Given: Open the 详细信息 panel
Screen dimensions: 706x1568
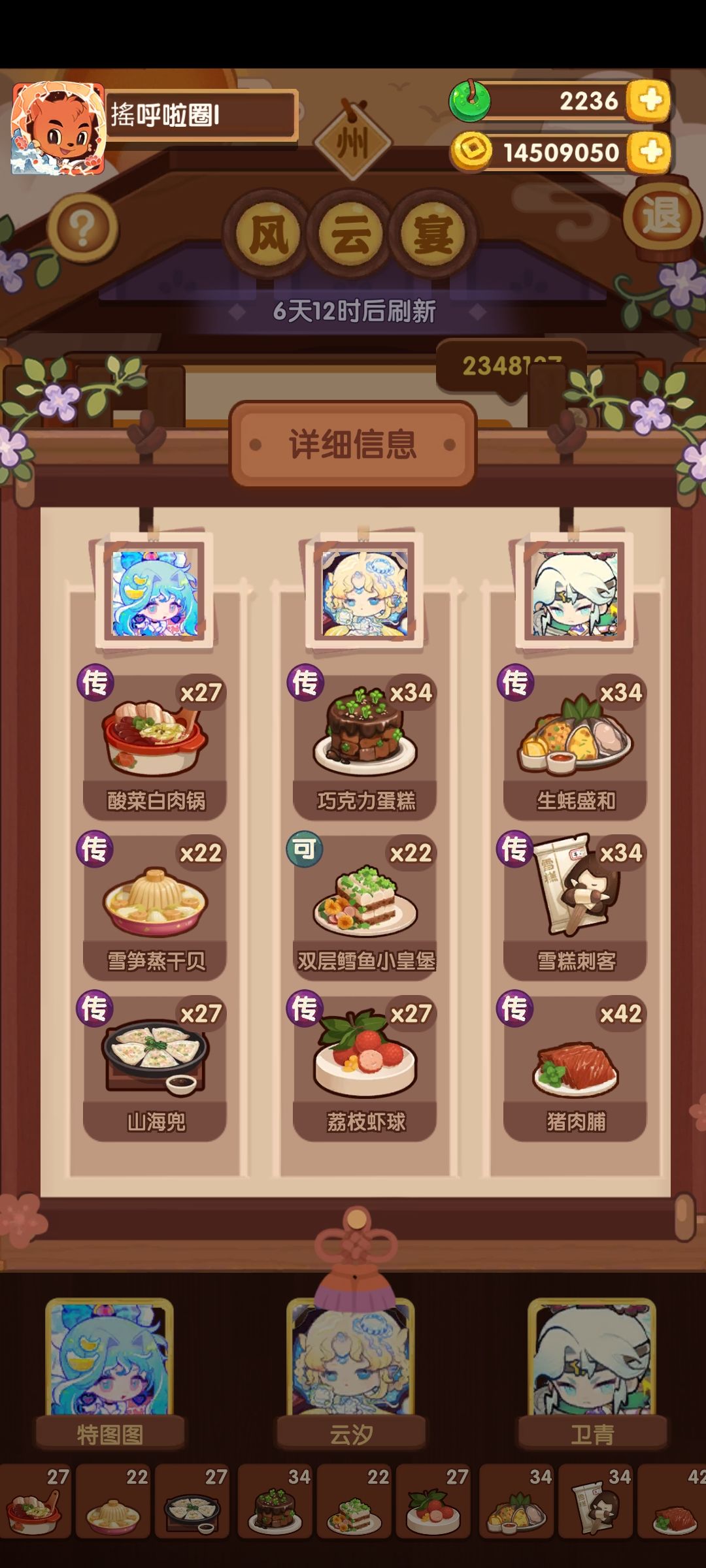Looking at the screenshot, I should (353, 443).
